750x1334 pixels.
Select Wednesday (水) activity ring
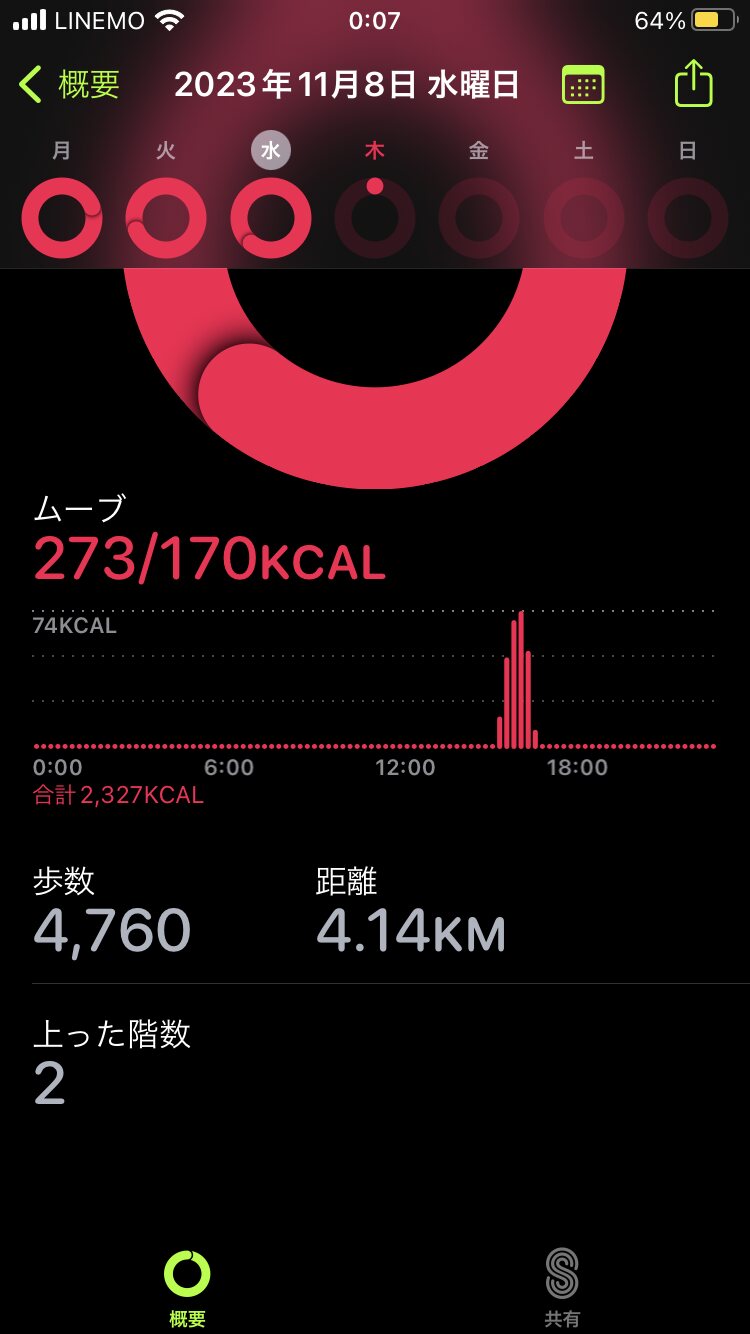pos(271,217)
